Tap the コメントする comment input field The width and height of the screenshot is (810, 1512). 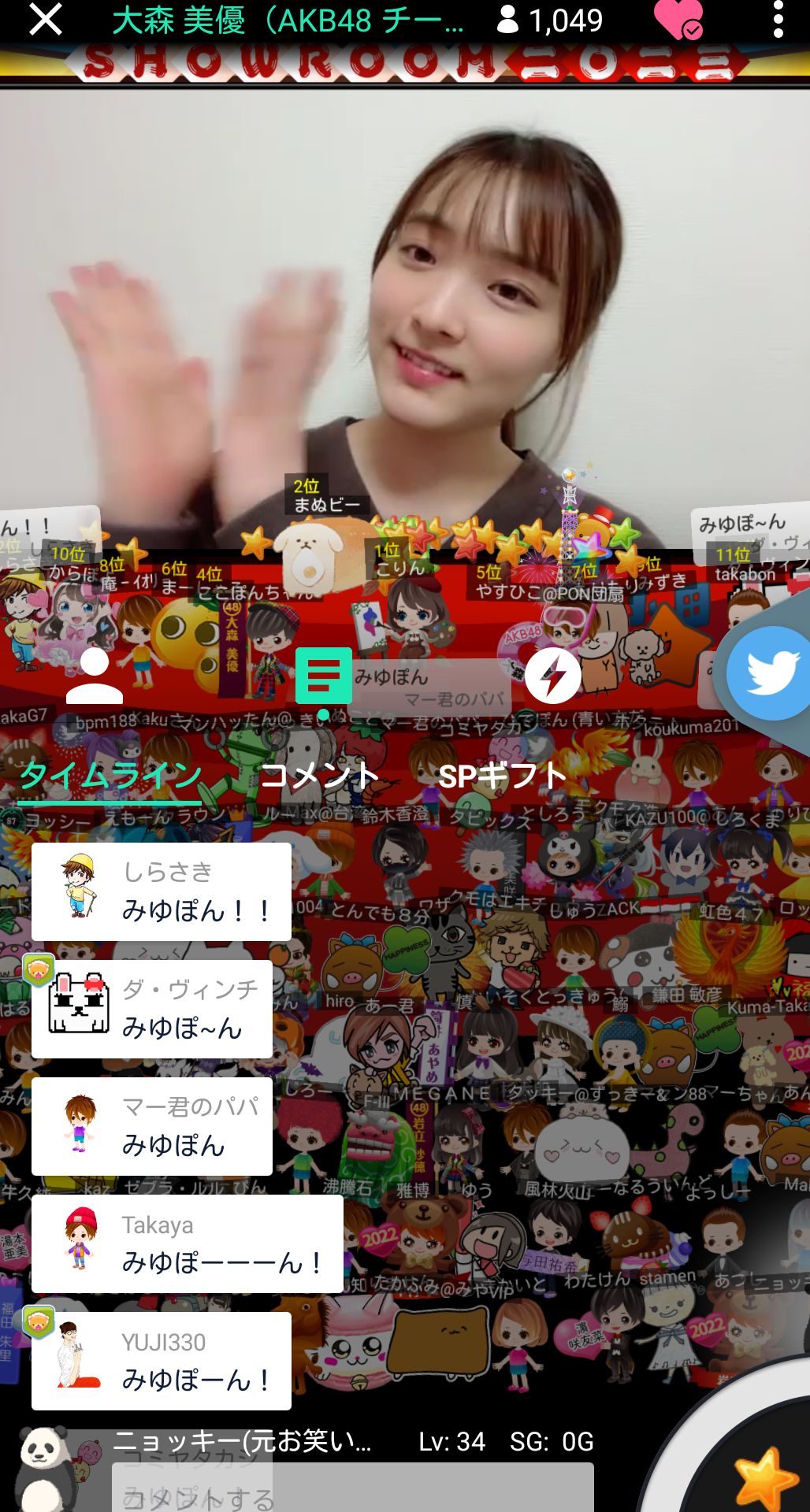pos(352,1488)
